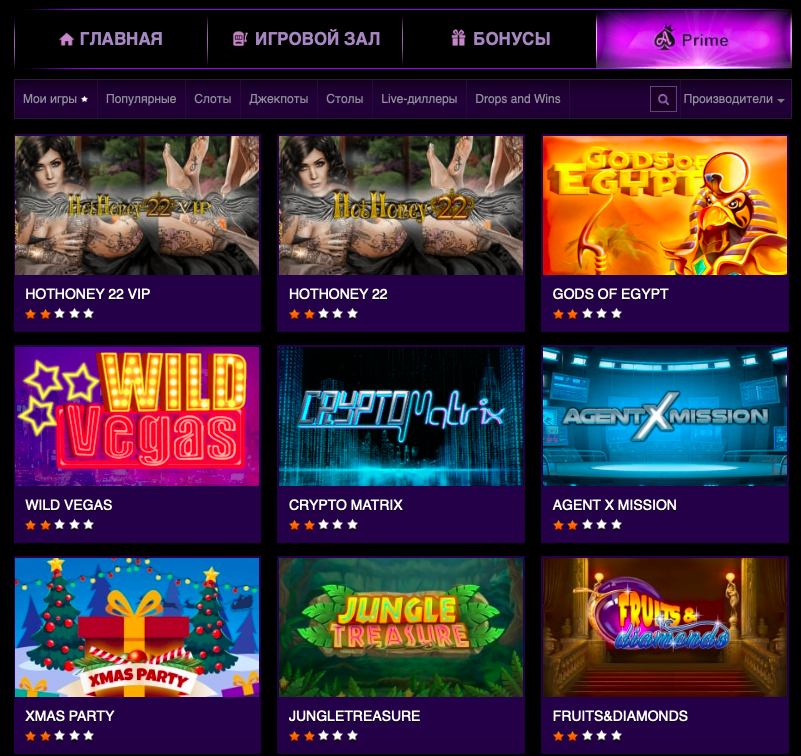
Task: Launch the Xmas Party game
Action: tap(137, 627)
